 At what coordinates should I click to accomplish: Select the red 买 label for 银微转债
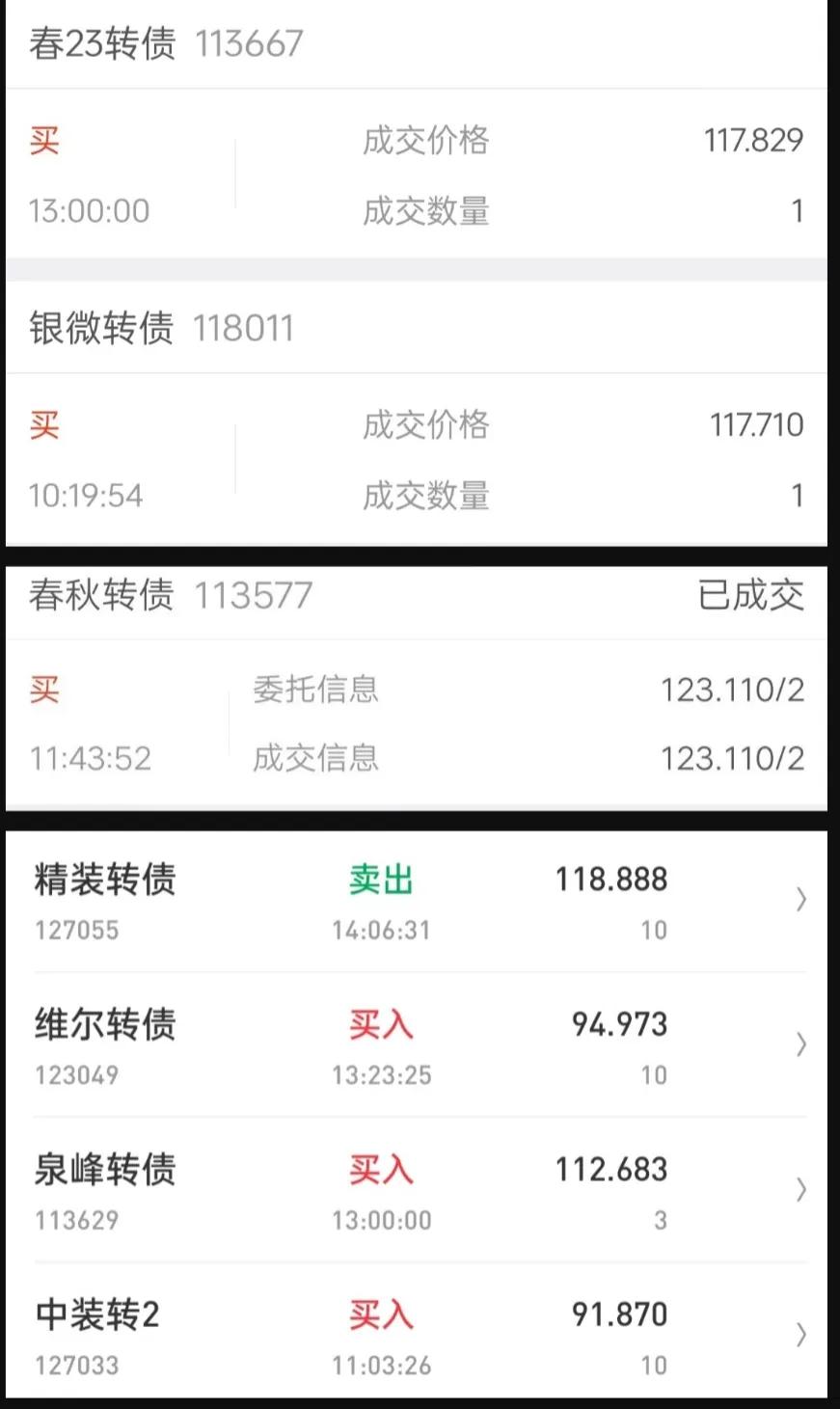[44, 425]
